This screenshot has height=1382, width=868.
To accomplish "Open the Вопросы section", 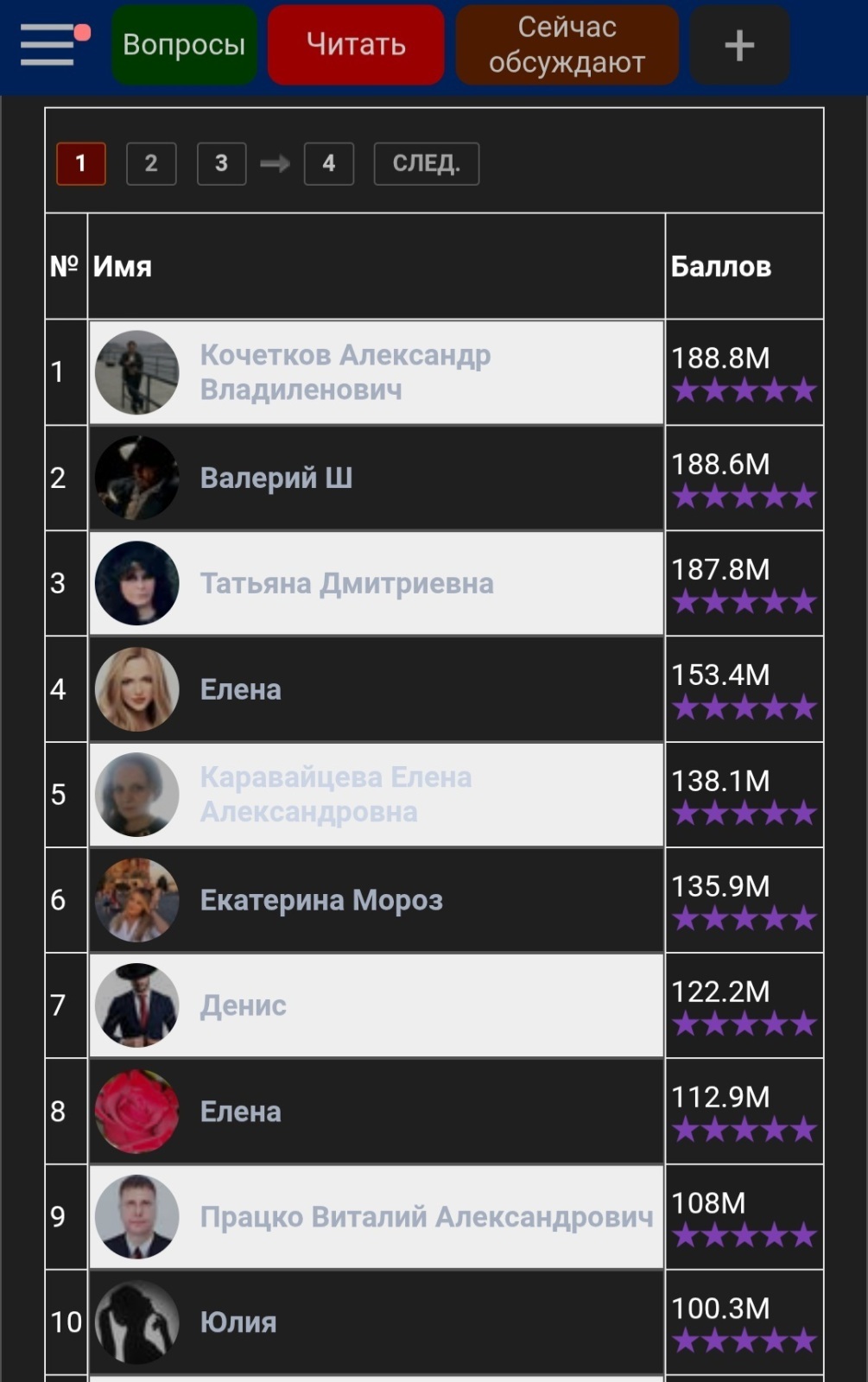I will [184, 45].
